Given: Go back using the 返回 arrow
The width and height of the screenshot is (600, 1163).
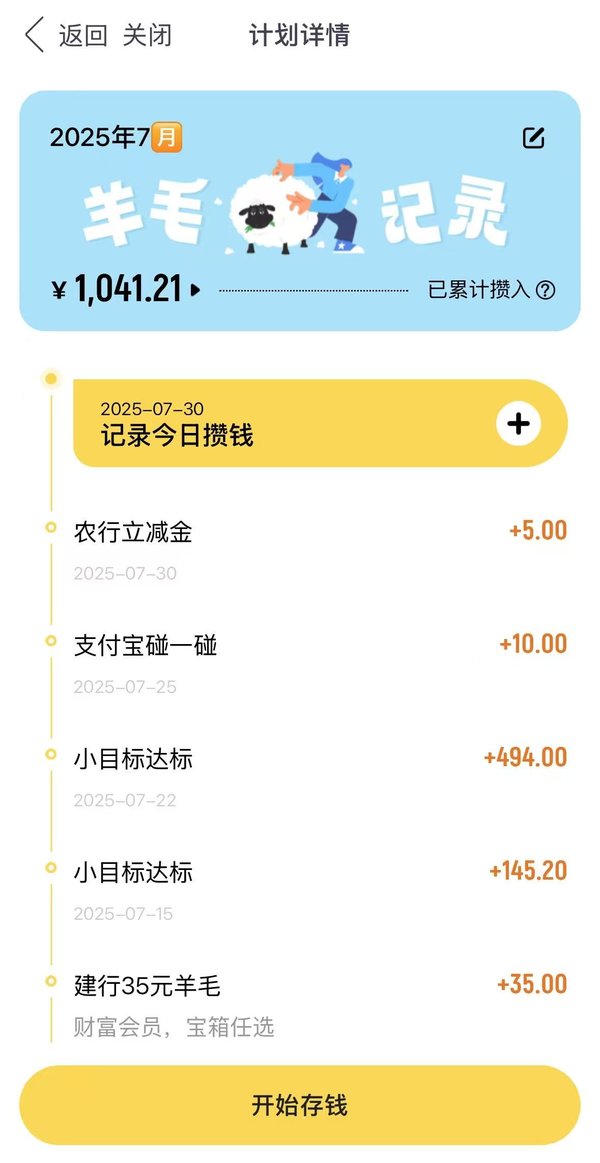Looking at the screenshot, I should point(65,35).
